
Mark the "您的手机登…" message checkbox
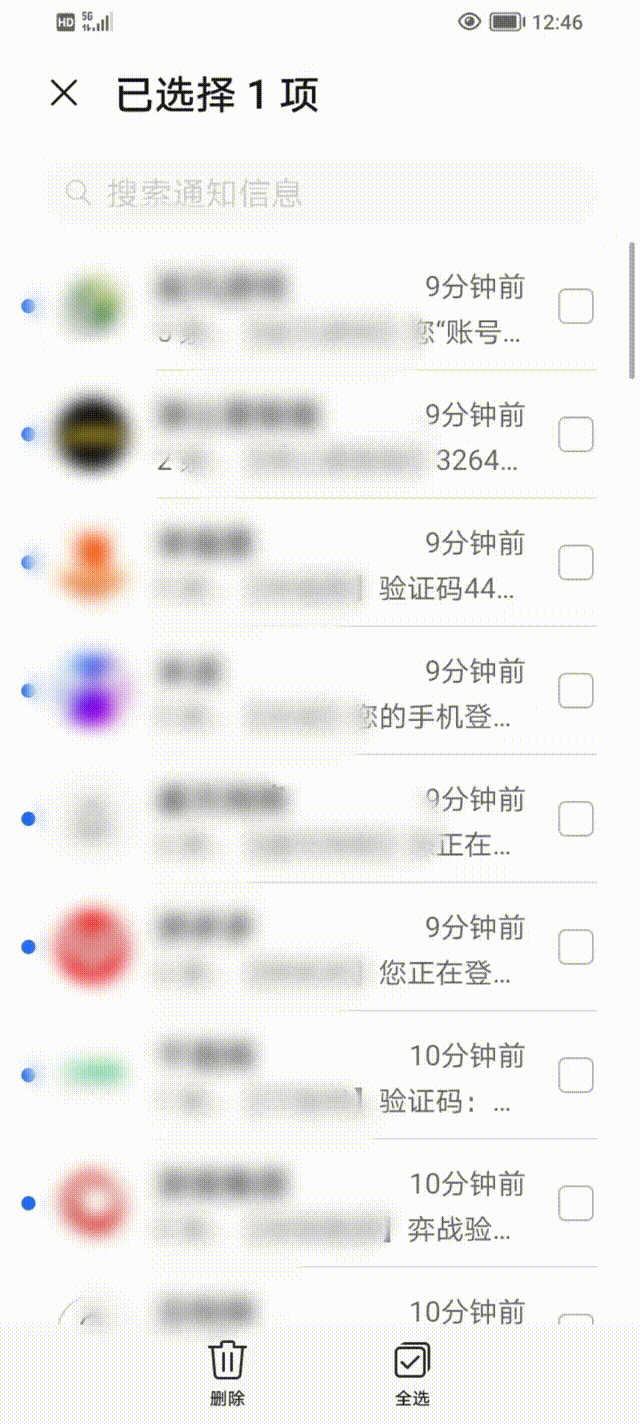pos(576,690)
